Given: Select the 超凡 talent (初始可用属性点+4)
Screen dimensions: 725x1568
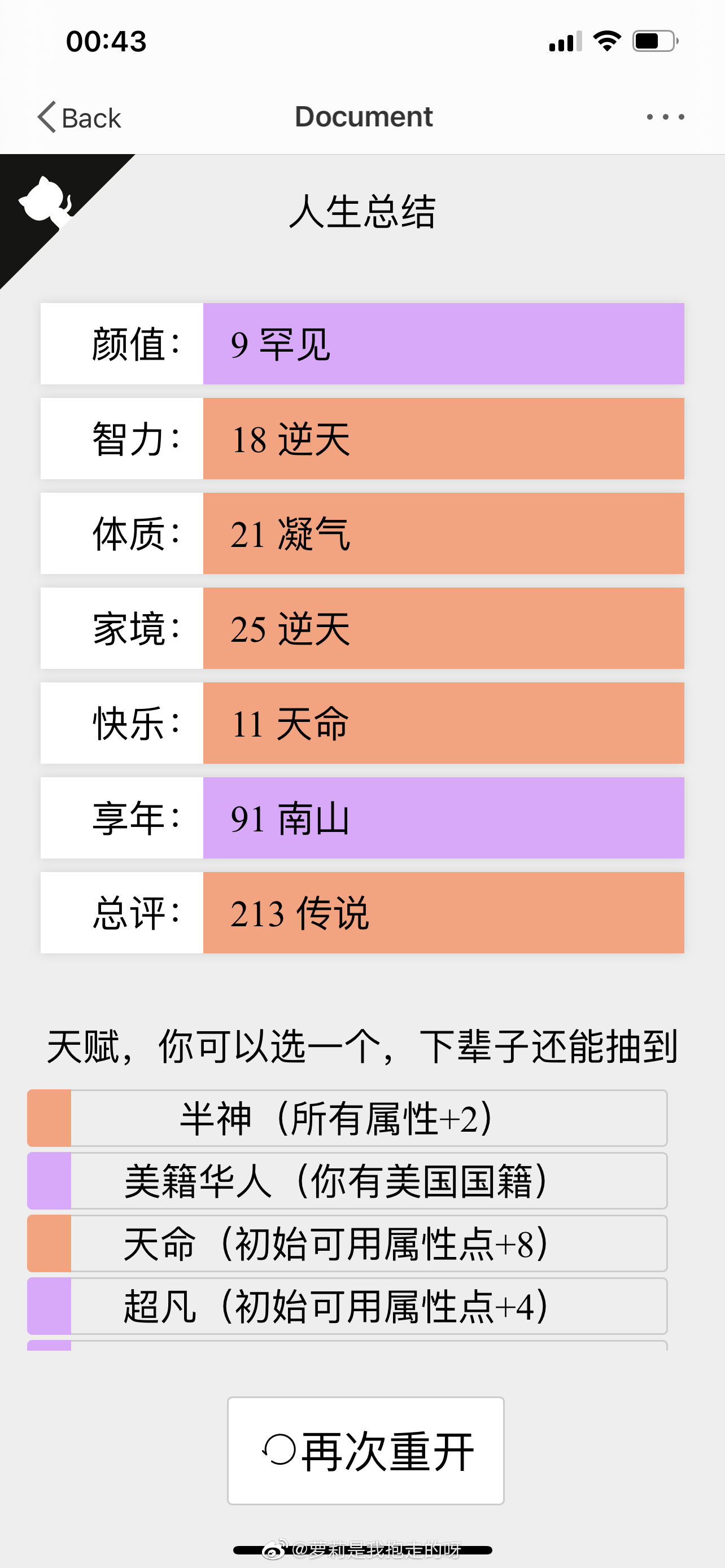Looking at the screenshot, I should [347, 1306].
